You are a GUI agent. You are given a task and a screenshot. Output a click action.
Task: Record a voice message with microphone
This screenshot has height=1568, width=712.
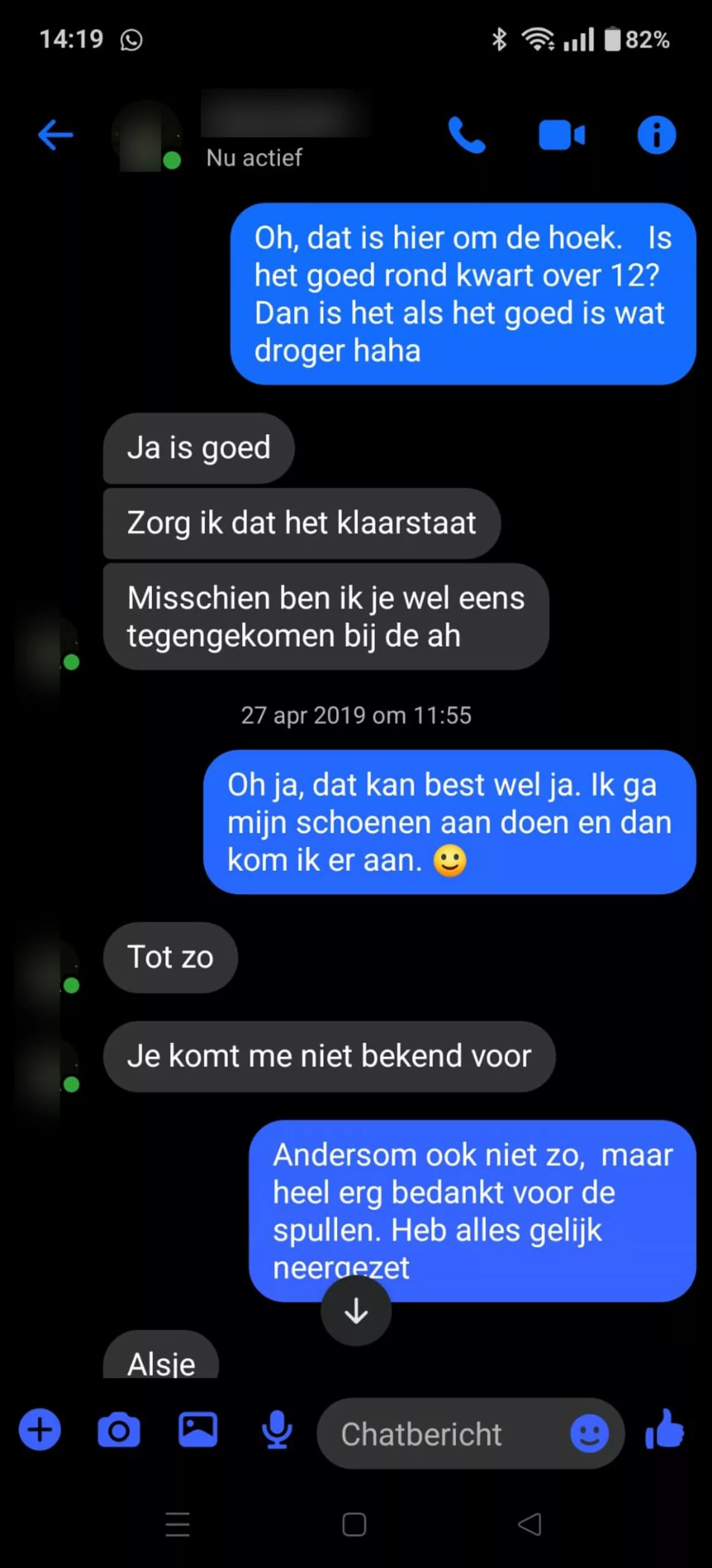277,1430
